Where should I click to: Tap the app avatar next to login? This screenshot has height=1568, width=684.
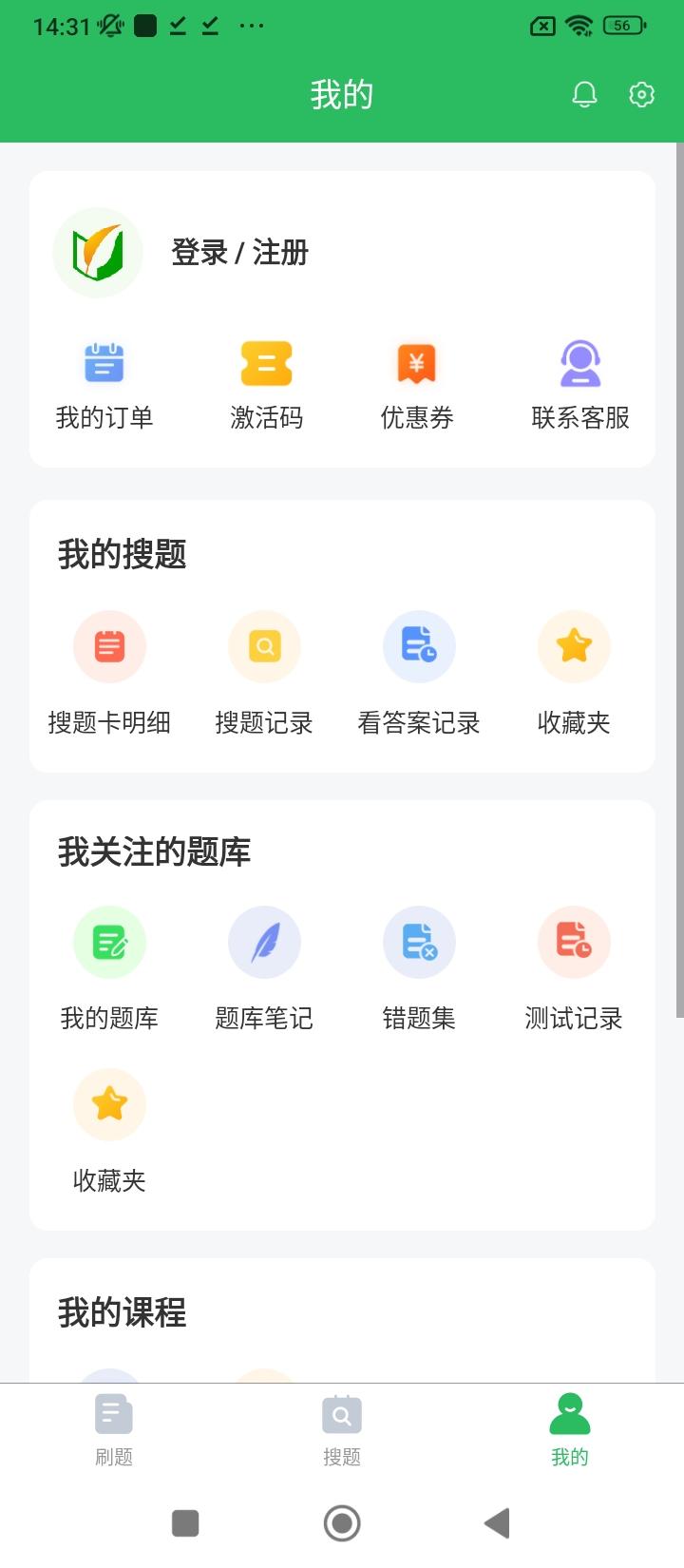(x=98, y=251)
